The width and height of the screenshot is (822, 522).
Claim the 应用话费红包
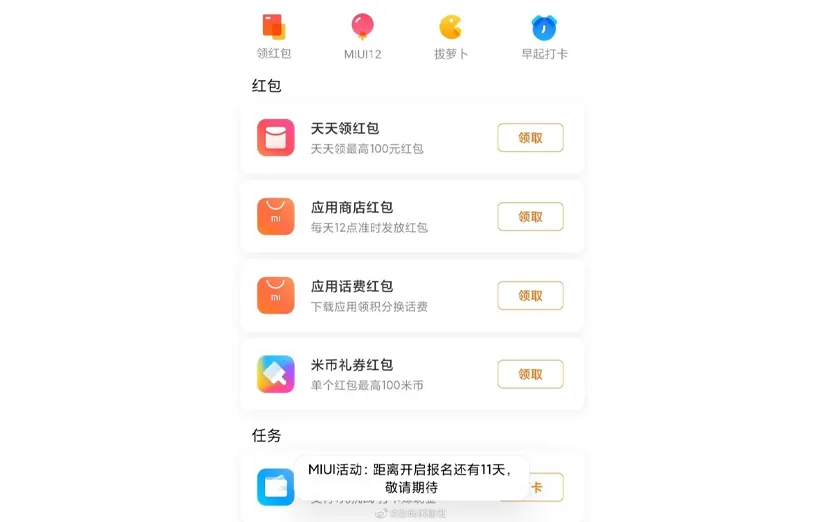click(530, 296)
